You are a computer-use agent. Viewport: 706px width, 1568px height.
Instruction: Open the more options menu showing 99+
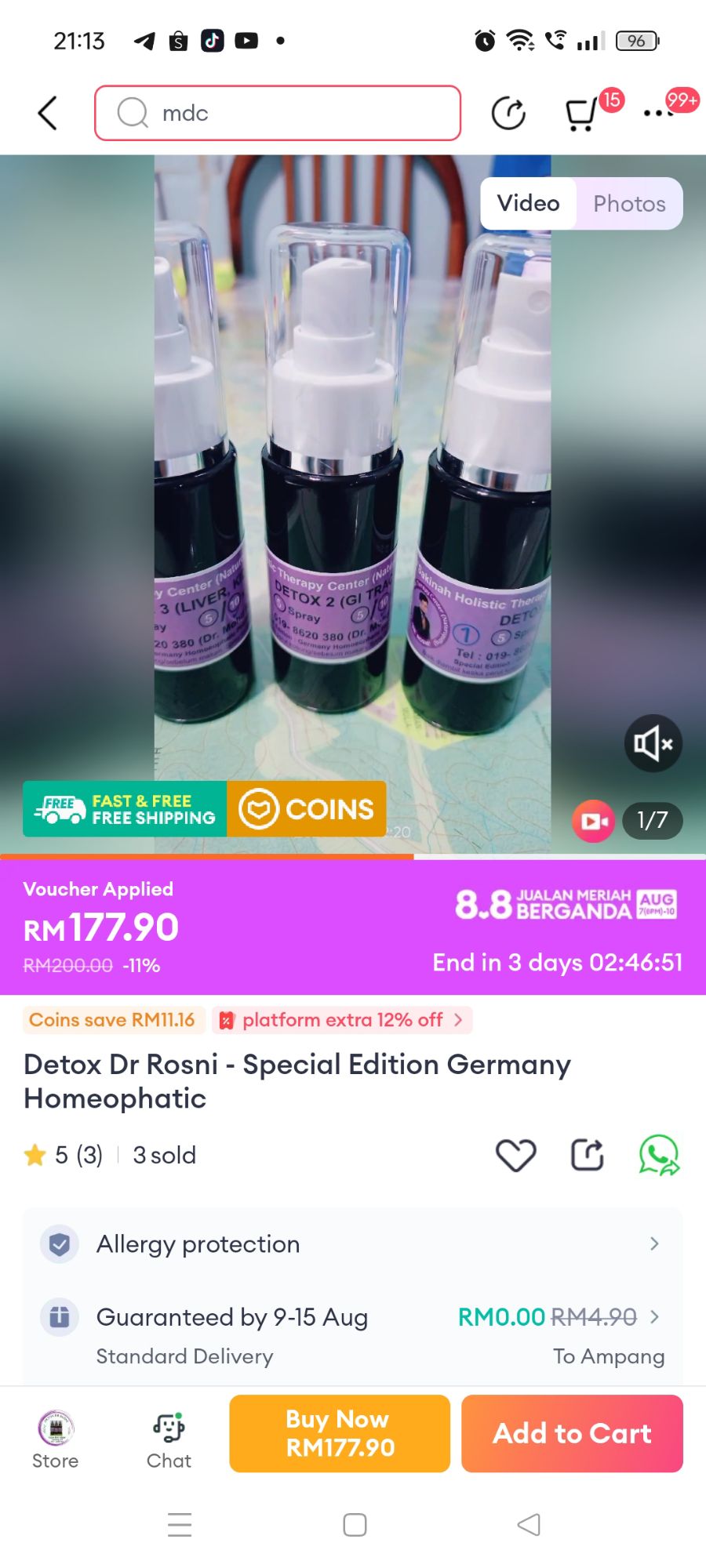pyautogui.click(x=659, y=112)
